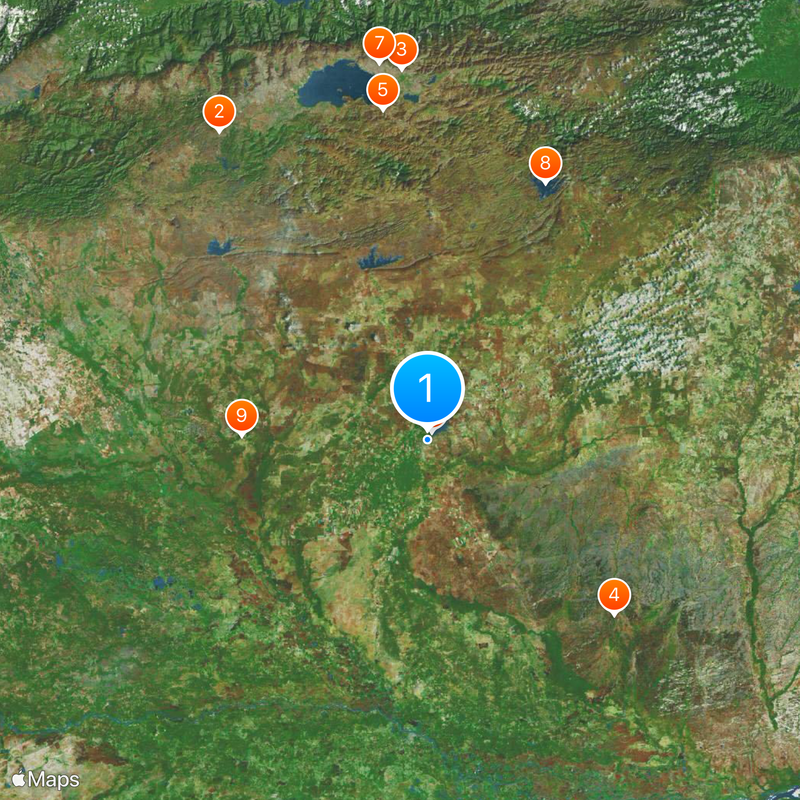
Task: Tap map pin number 2
Action: [x=220, y=112]
